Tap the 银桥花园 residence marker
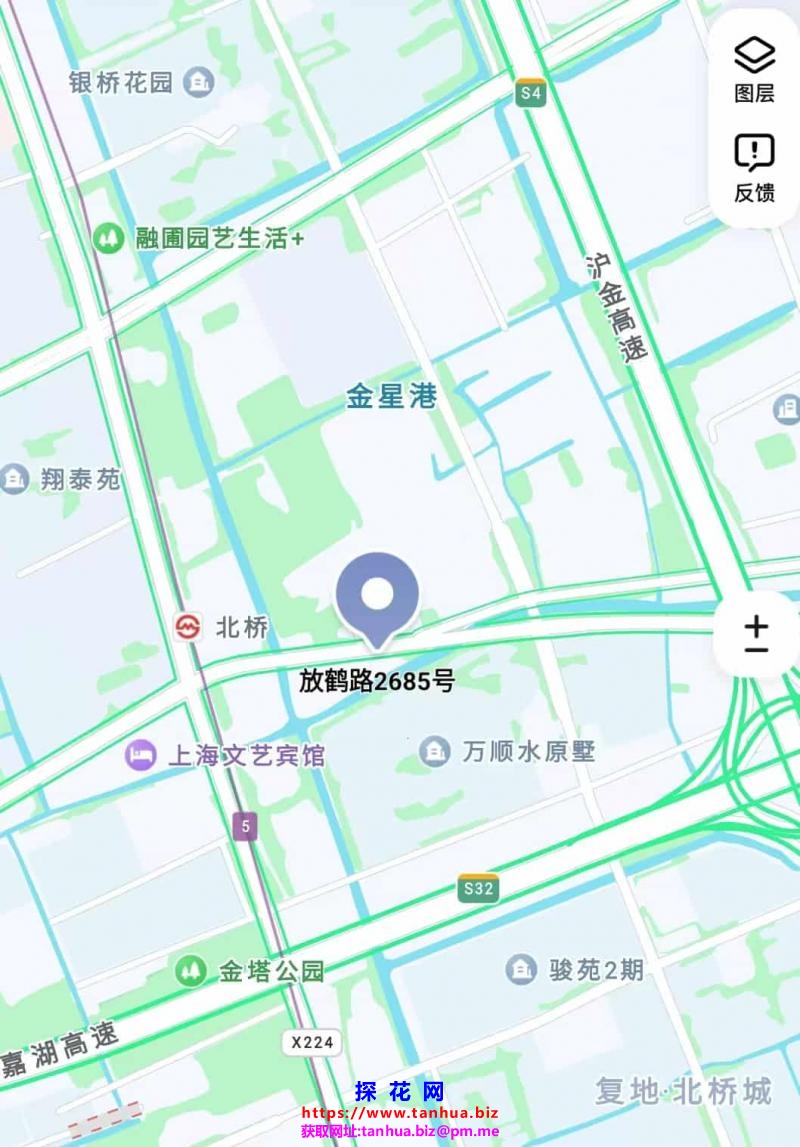Screen dimensions: 800x1147 tap(201, 82)
